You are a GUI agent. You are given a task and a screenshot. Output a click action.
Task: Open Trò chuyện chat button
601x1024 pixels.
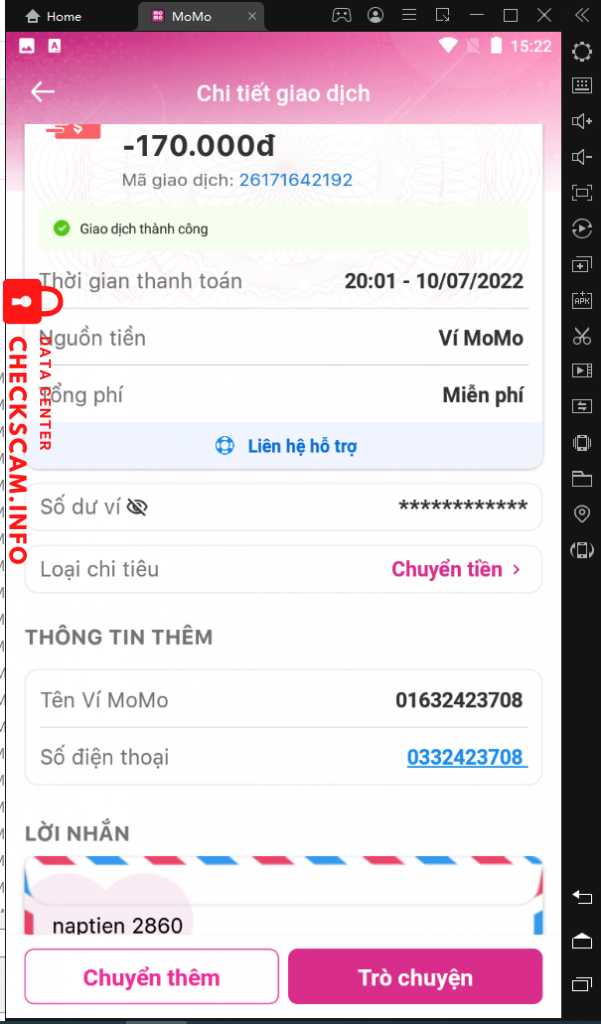[x=415, y=977]
